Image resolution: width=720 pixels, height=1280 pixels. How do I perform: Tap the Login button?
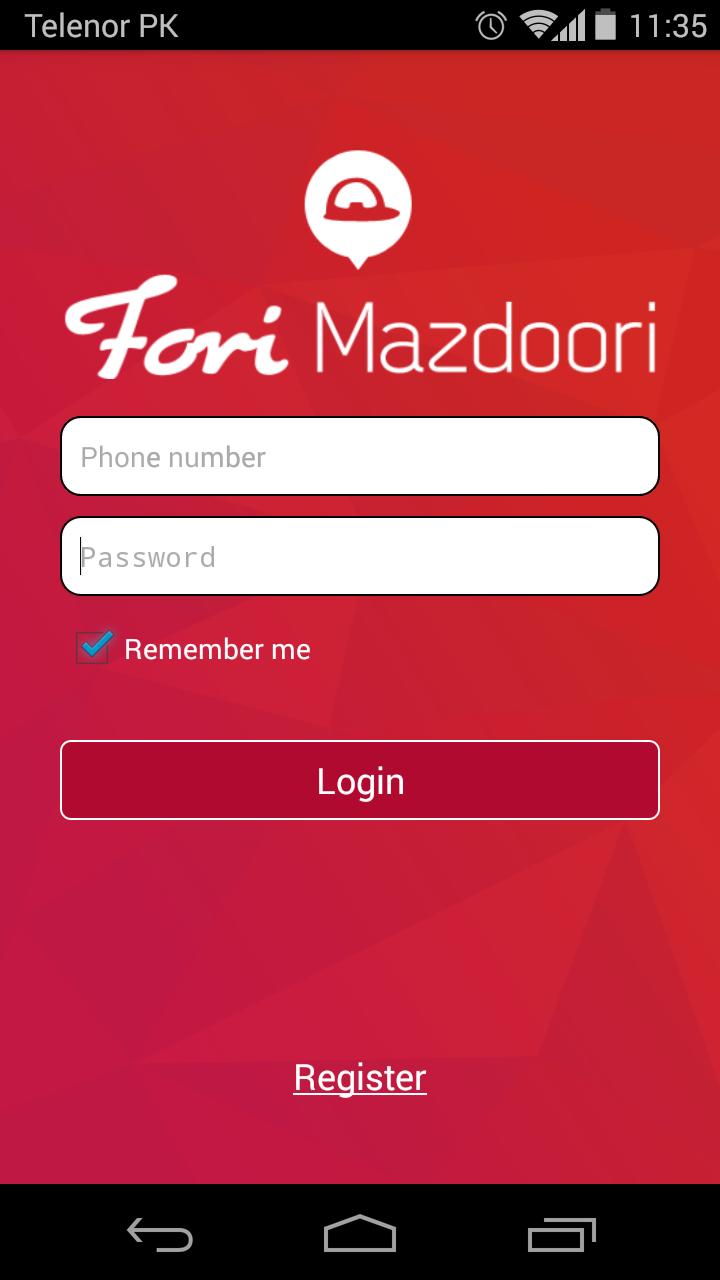point(360,780)
